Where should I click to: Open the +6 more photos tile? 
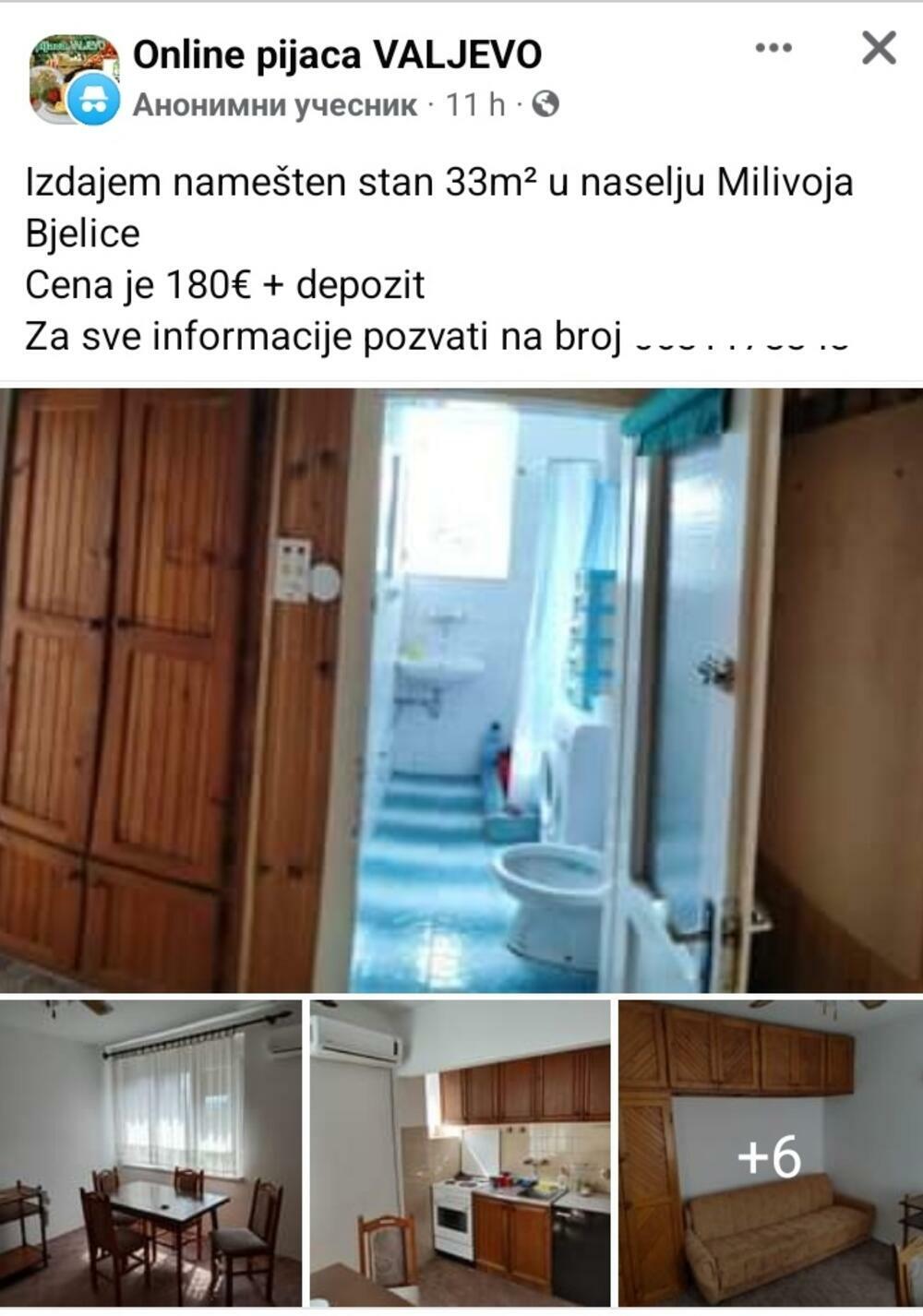[x=770, y=1154]
